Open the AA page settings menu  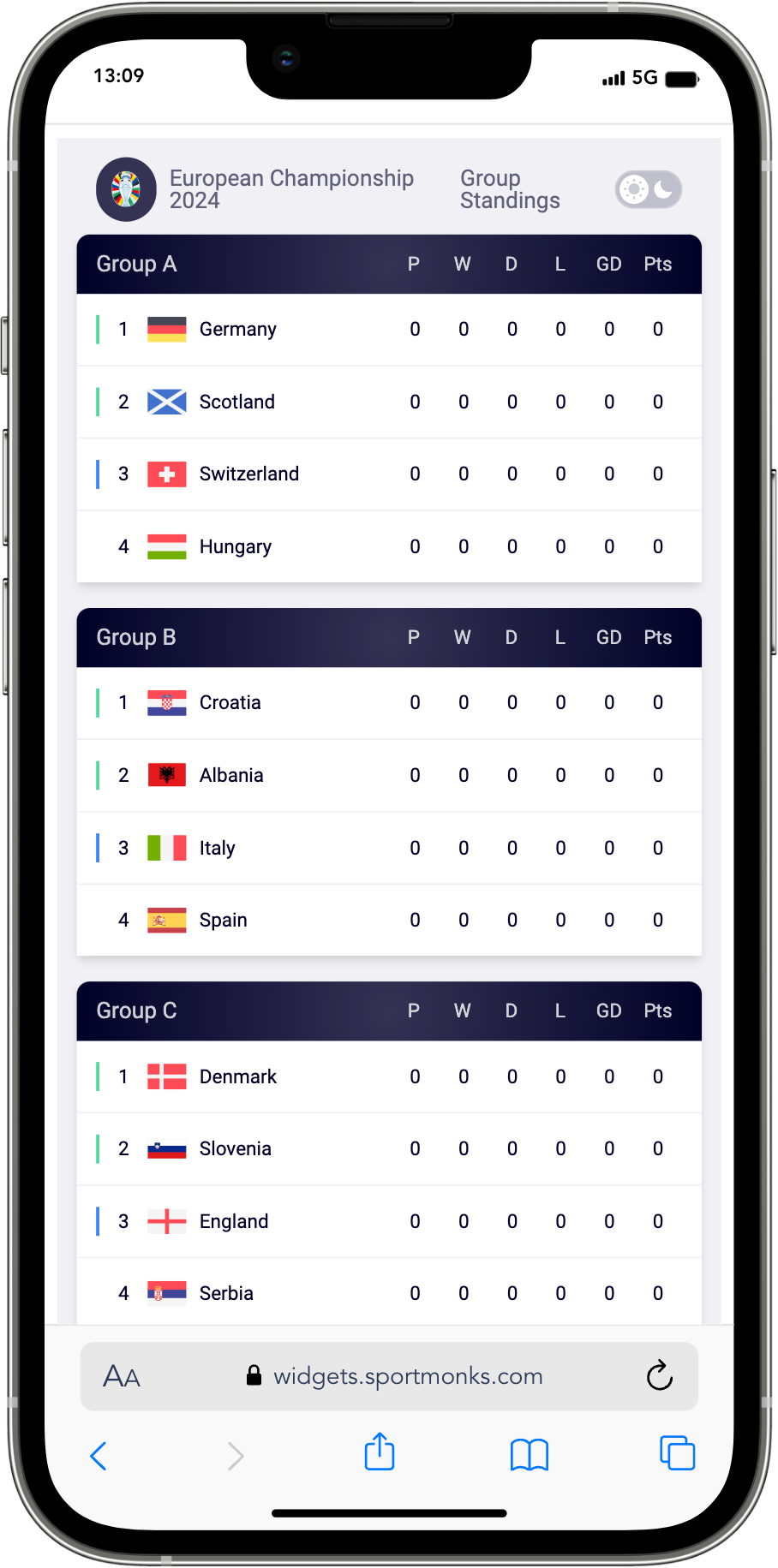tap(122, 1377)
